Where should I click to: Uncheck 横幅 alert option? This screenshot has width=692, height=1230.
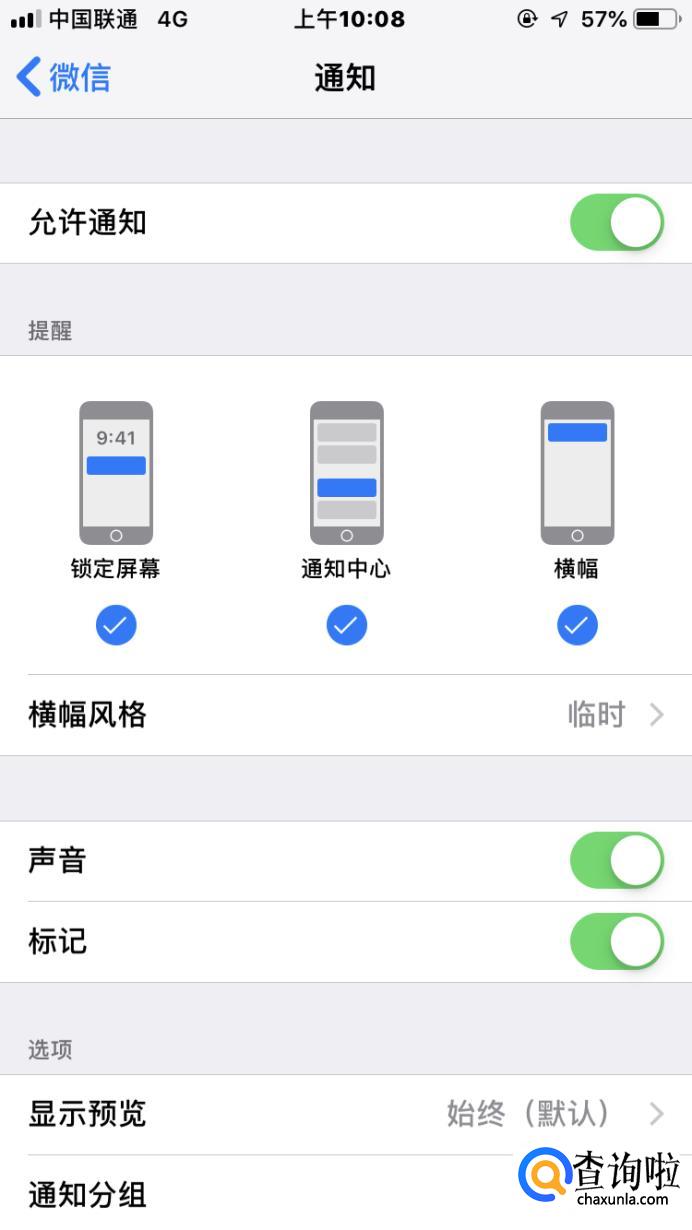(577, 625)
